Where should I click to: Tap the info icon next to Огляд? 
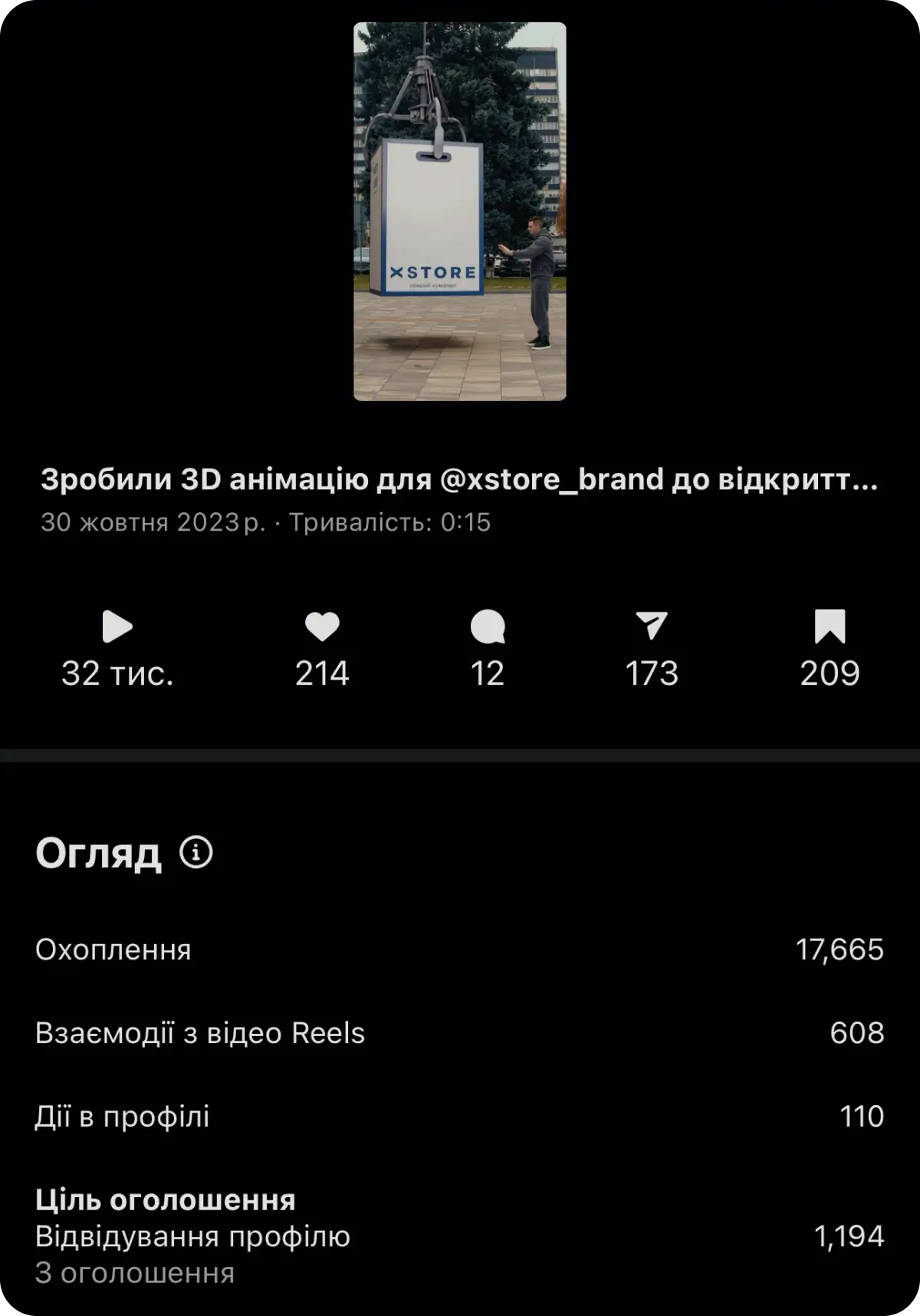click(x=196, y=852)
